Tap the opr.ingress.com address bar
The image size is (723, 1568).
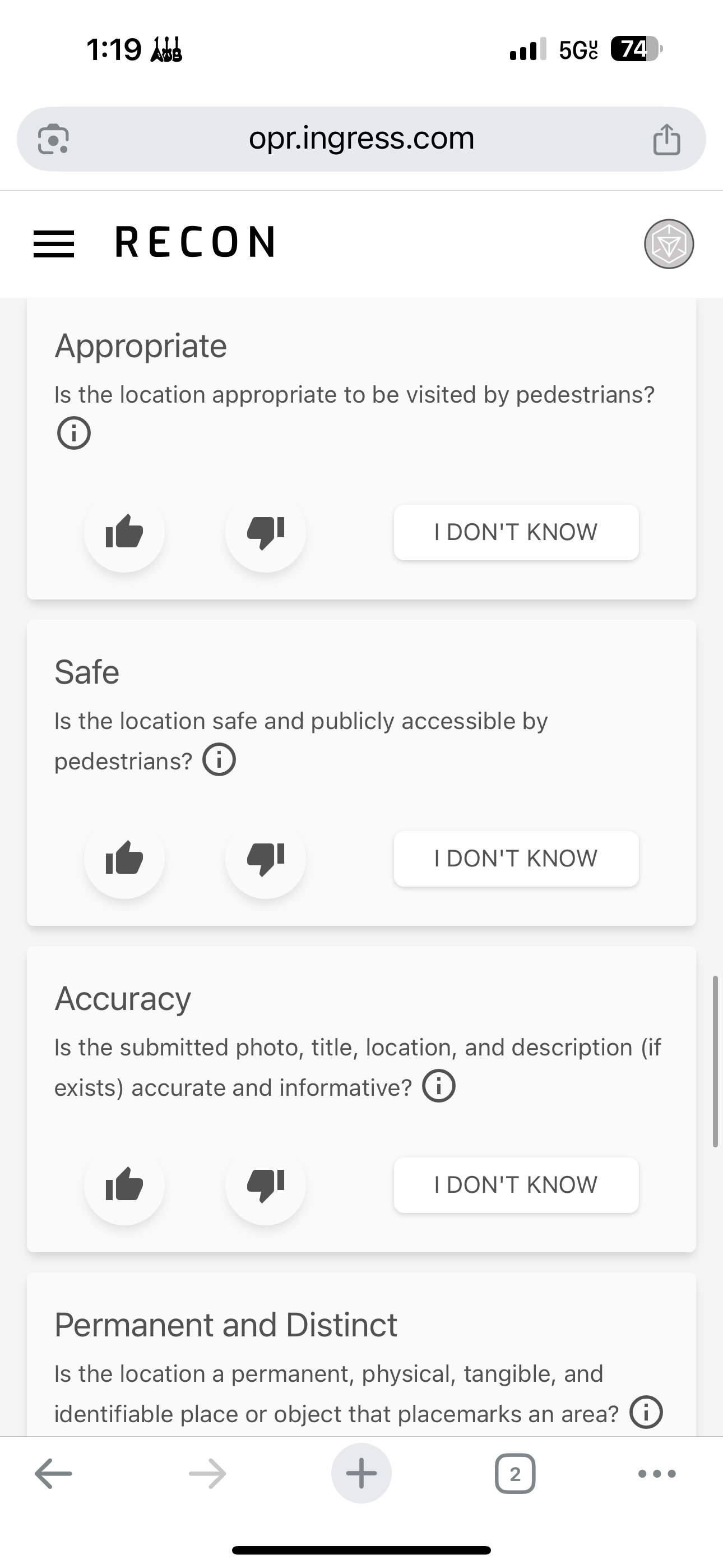361,139
